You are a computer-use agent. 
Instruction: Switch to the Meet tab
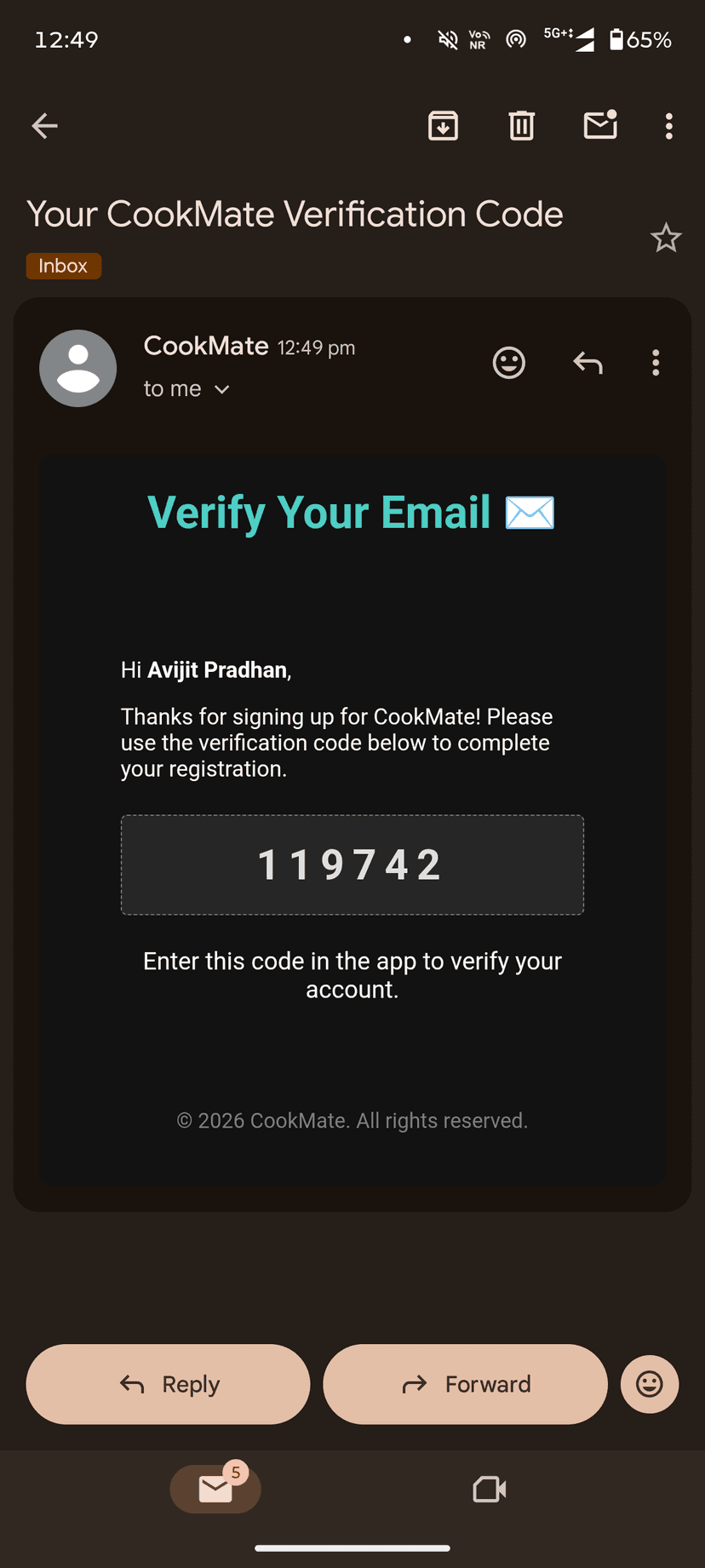(x=489, y=1488)
